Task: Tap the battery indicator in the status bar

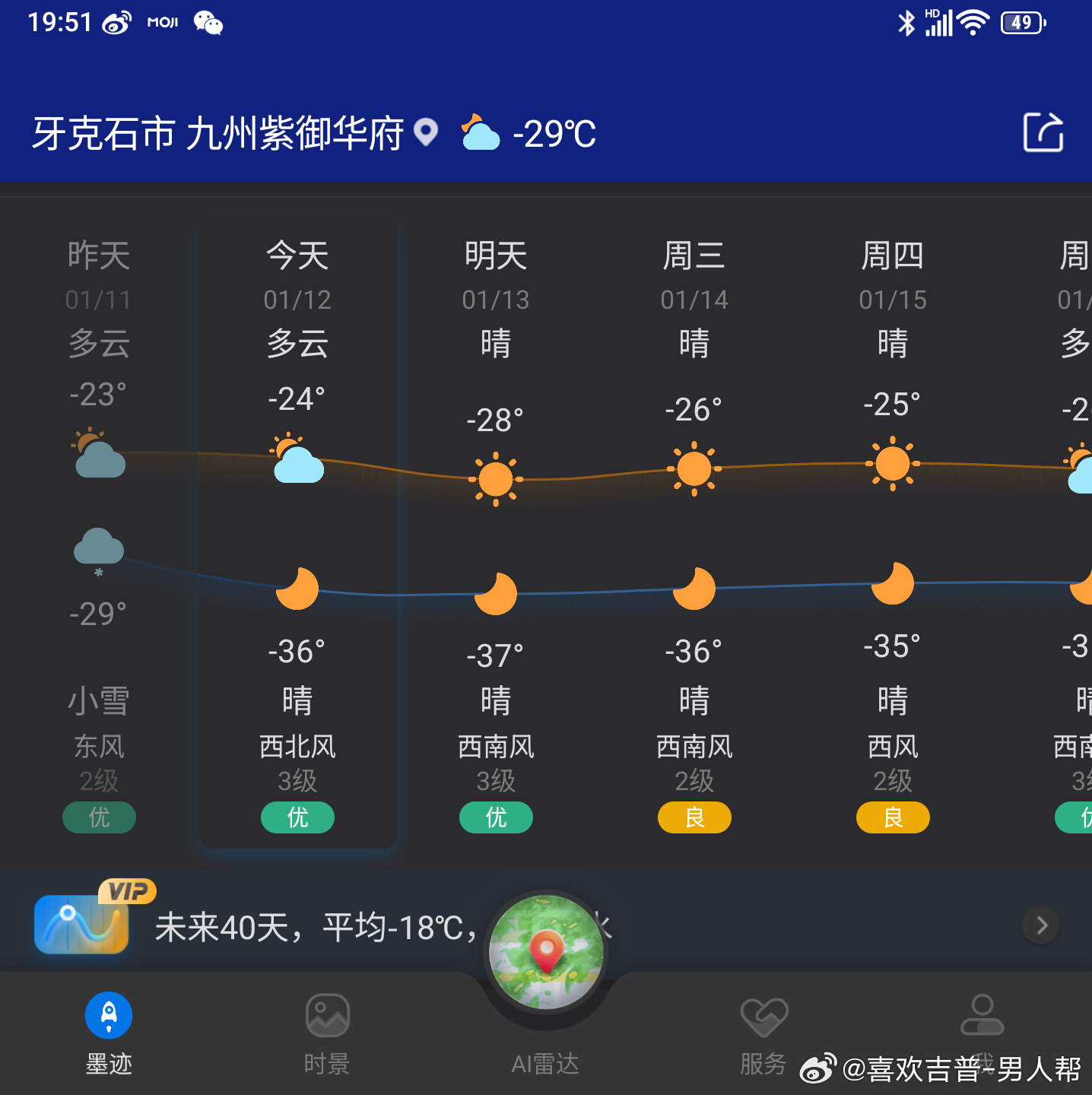Action: (x=1023, y=23)
